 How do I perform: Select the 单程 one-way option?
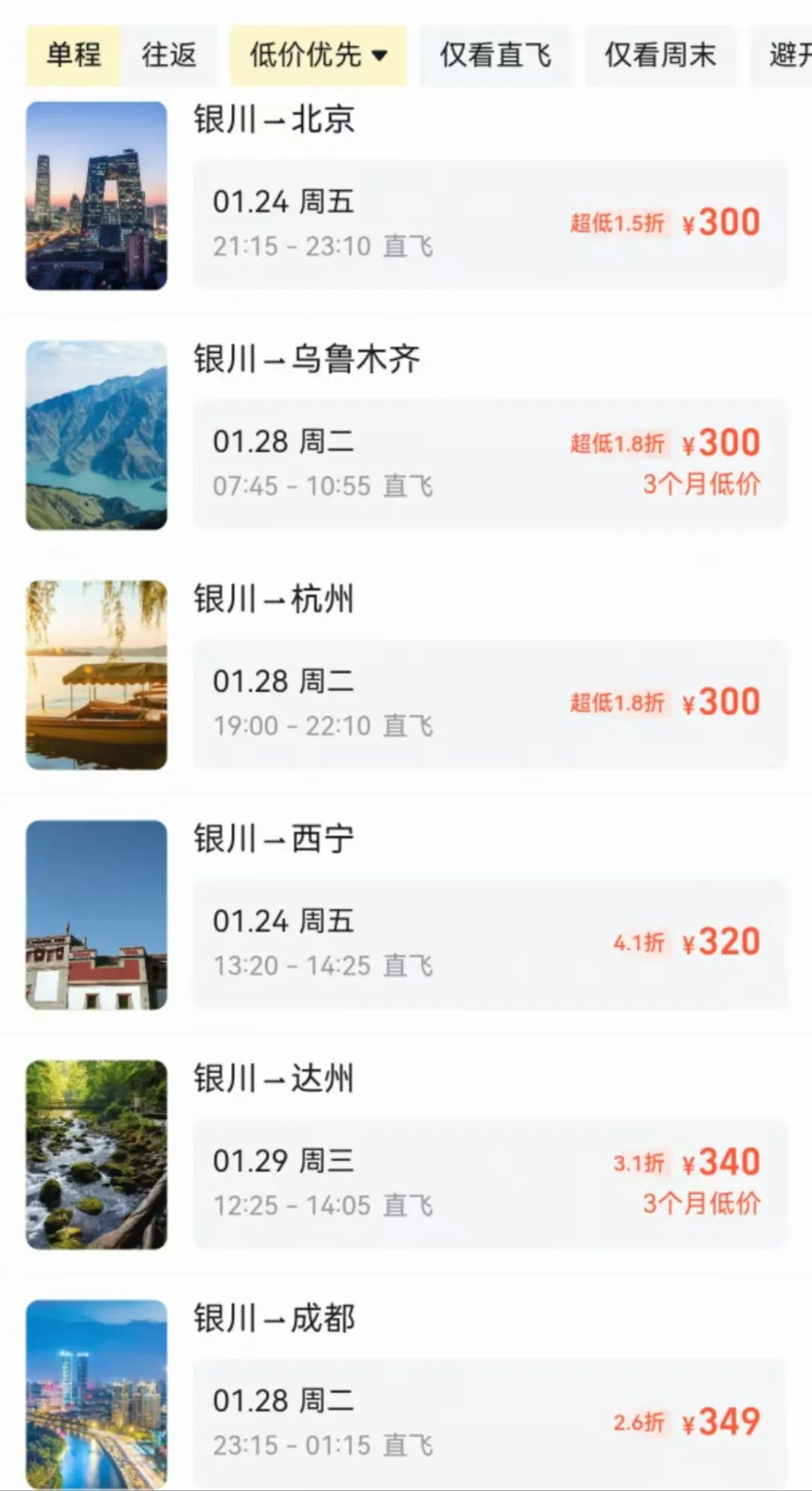pyautogui.click(x=74, y=55)
